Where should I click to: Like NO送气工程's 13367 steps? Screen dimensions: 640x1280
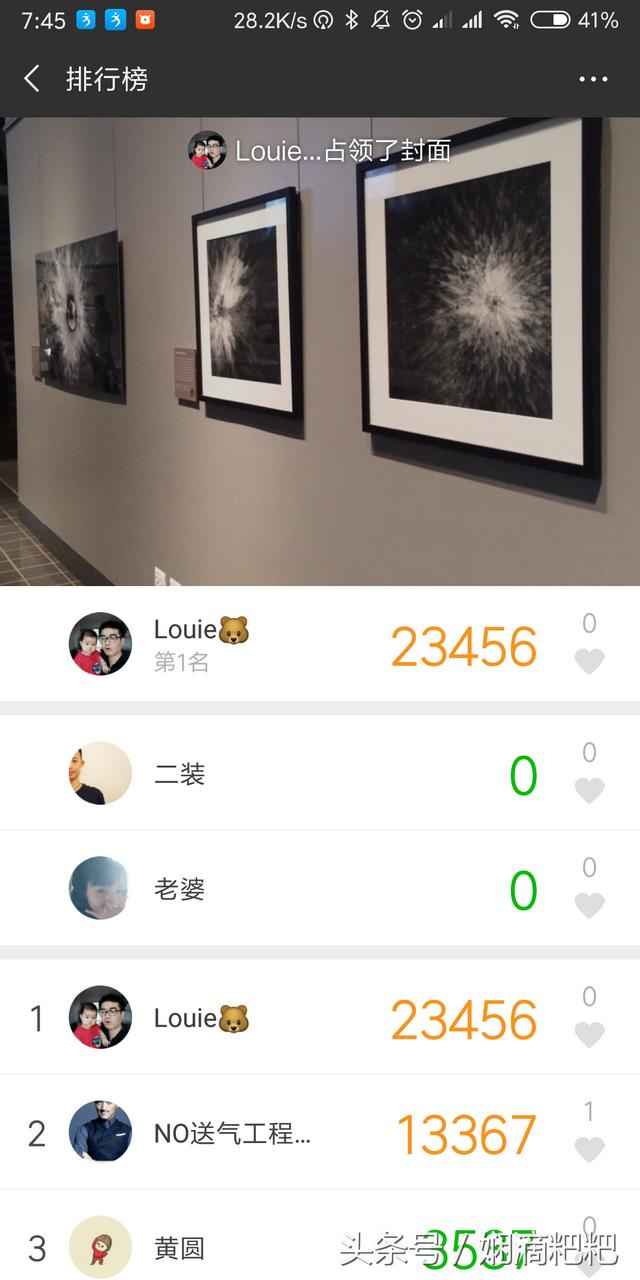point(589,1149)
